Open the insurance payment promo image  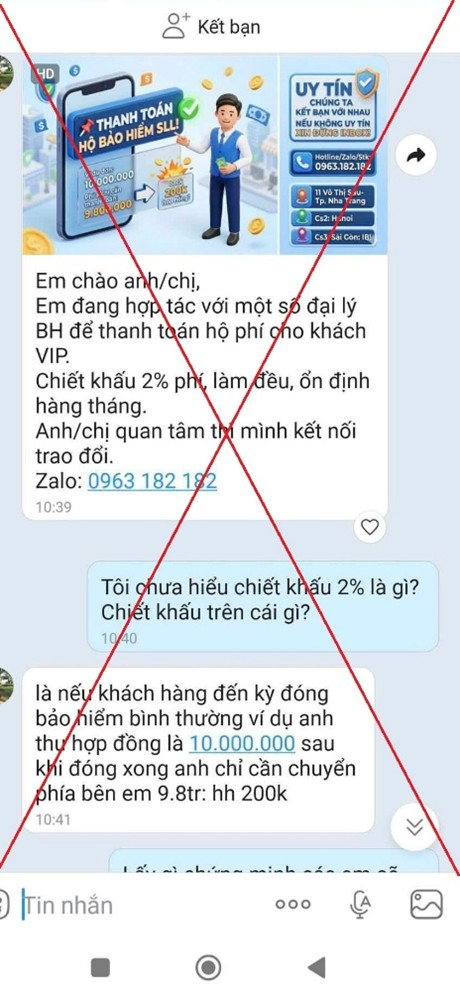point(205,155)
